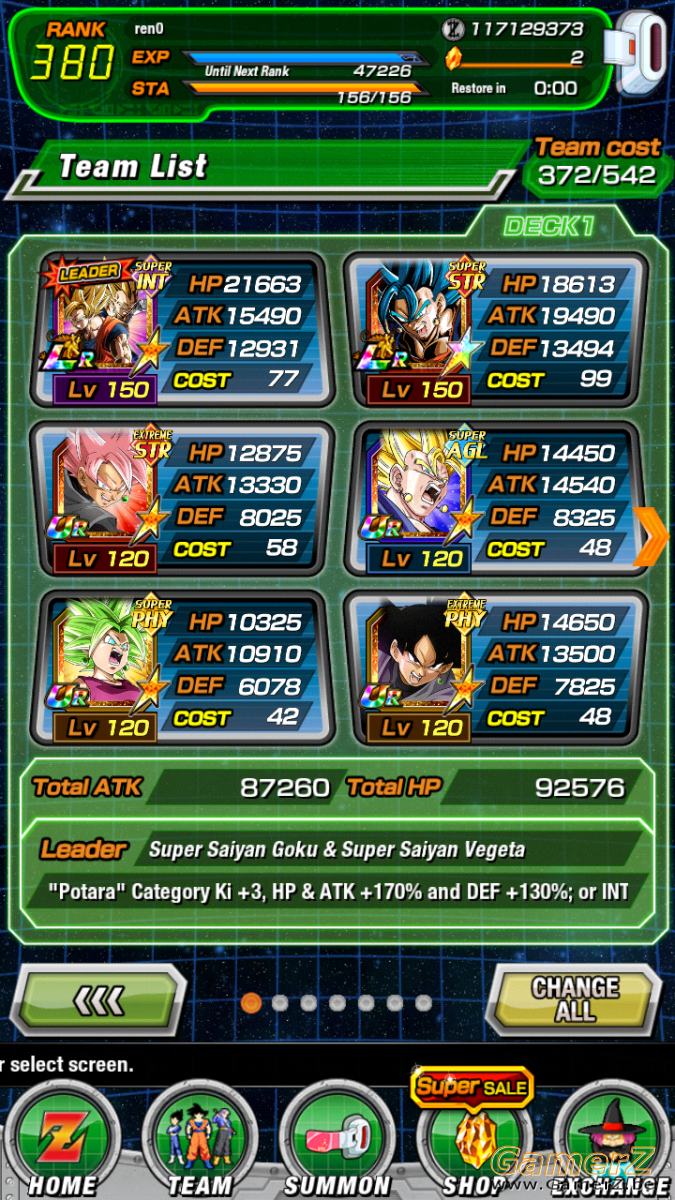
Task: Select the Lv 150 Super STR card
Action: pyautogui.click(x=496, y=328)
